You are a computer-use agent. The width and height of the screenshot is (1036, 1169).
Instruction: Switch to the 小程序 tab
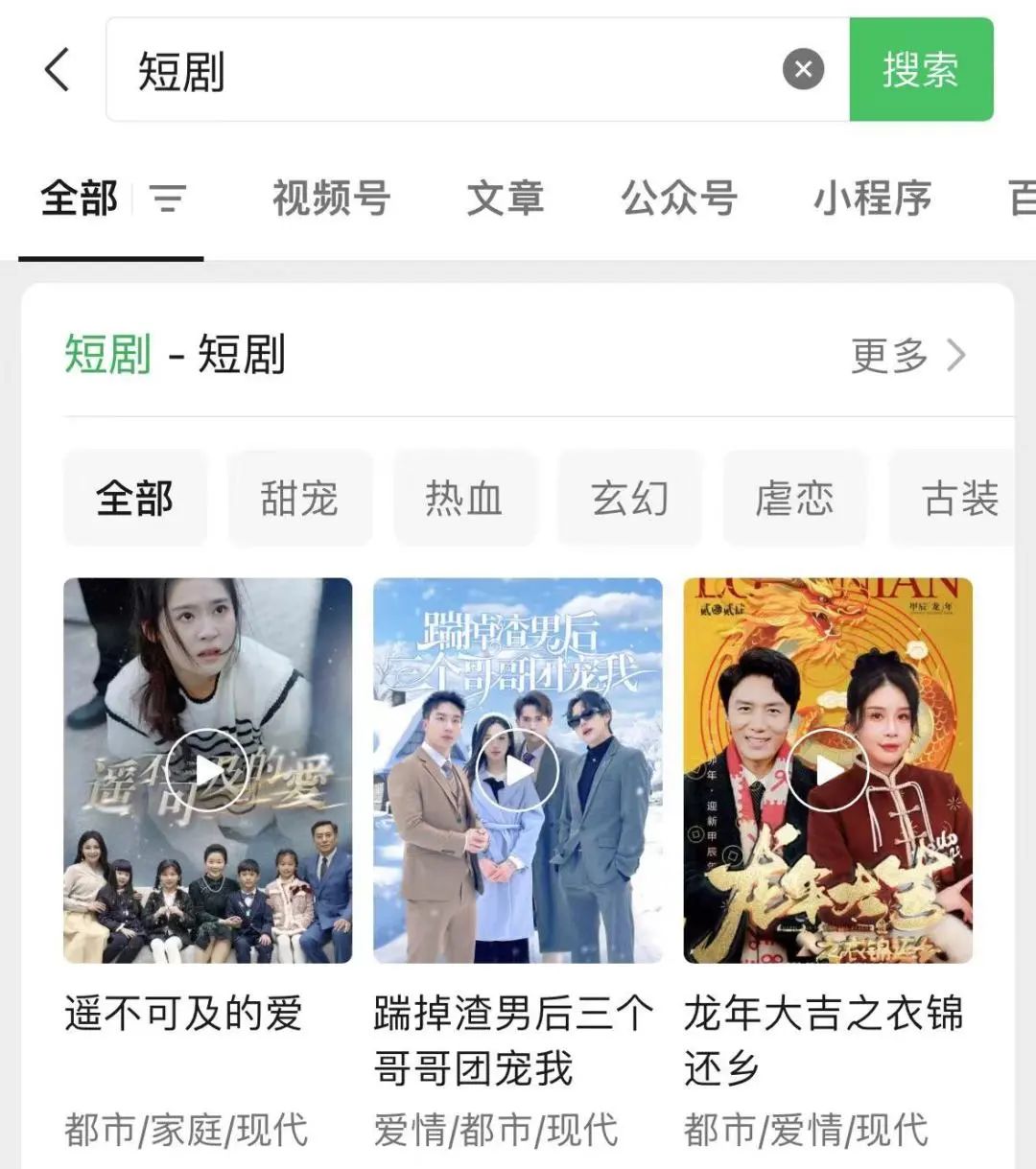[x=872, y=199]
